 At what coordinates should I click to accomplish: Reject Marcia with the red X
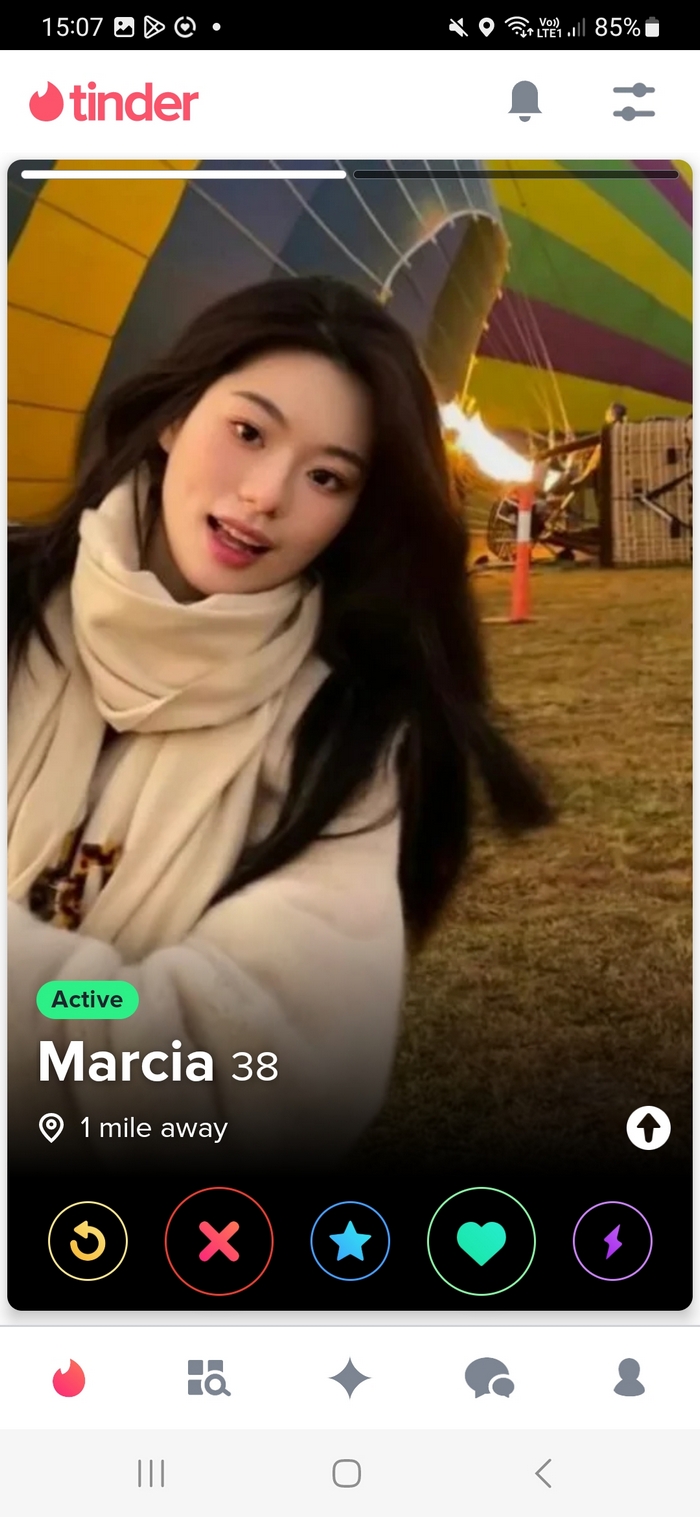pyautogui.click(x=219, y=1241)
